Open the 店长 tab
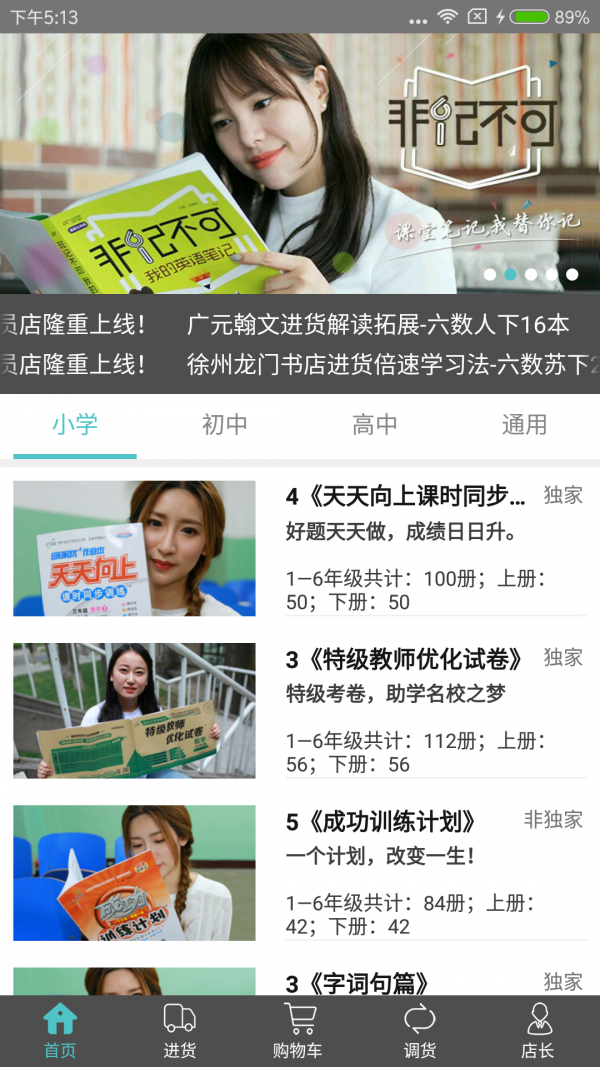 [538, 1031]
